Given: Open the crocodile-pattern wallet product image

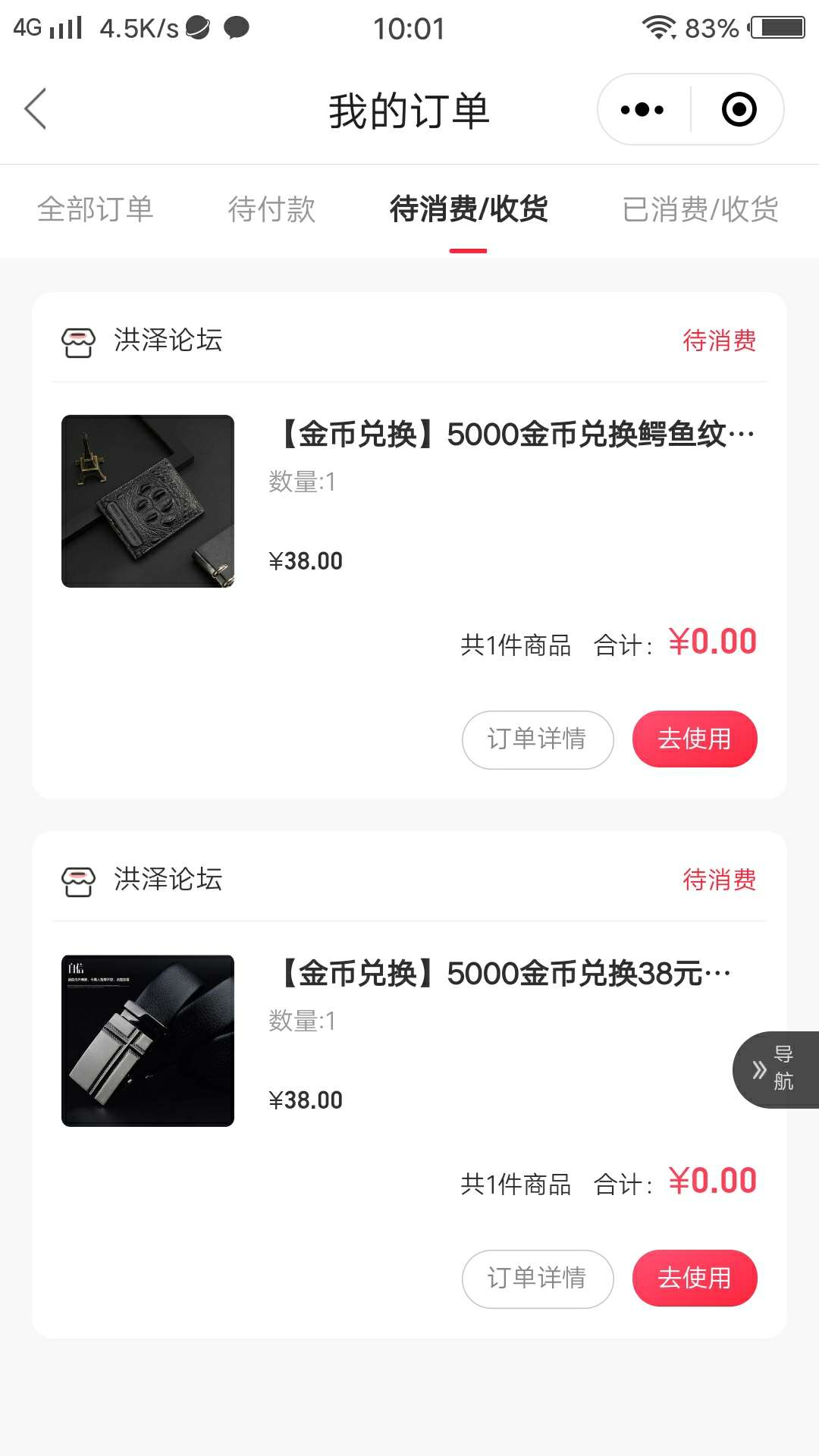Looking at the screenshot, I should 148,501.
